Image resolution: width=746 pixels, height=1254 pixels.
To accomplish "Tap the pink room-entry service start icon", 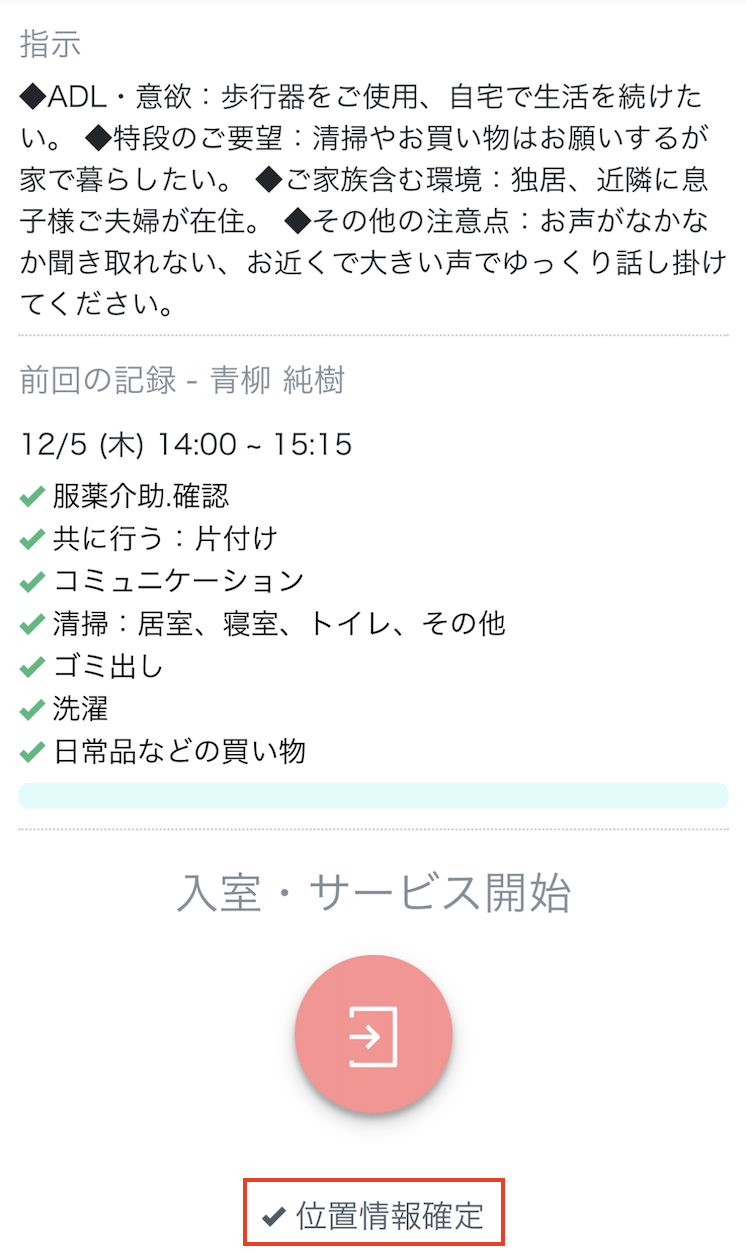I will point(373,1035).
